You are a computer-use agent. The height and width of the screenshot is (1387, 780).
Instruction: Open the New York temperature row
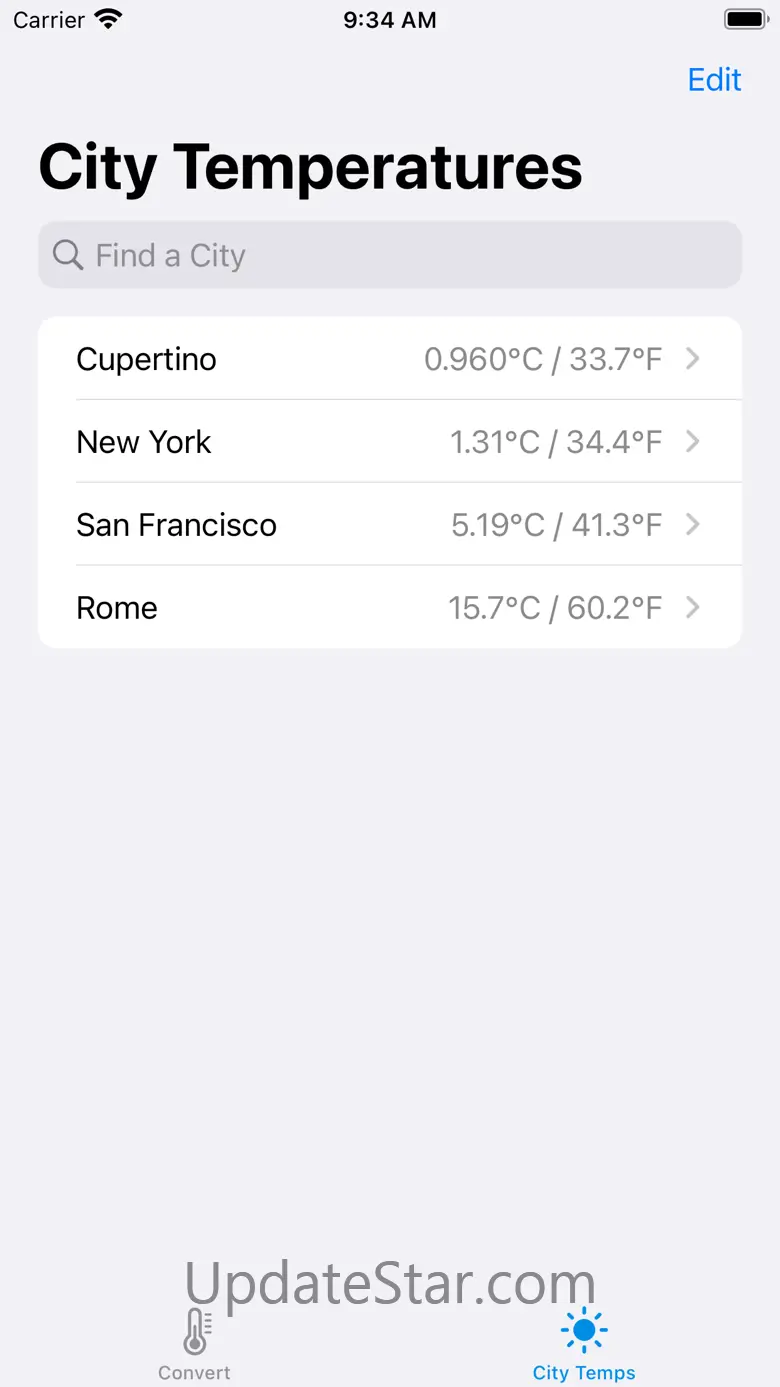(390, 441)
